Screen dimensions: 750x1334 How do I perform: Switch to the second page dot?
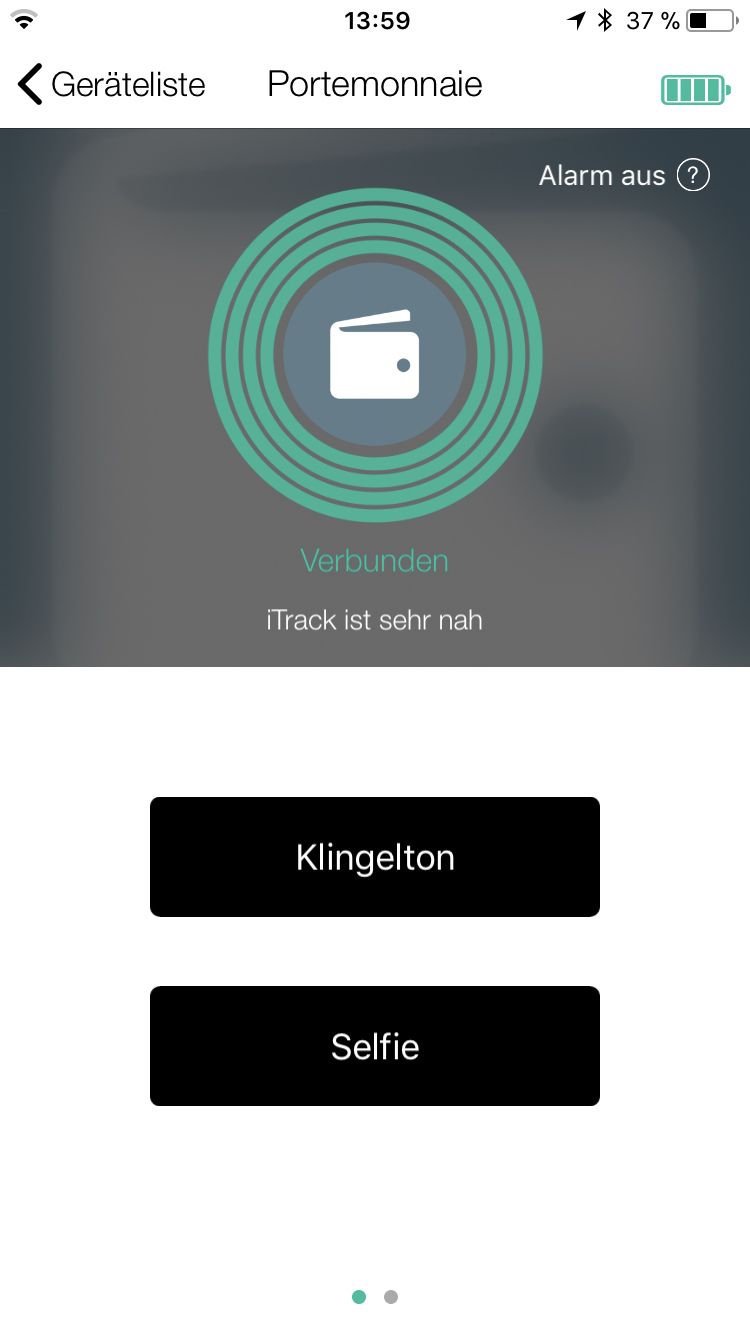click(391, 1297)
